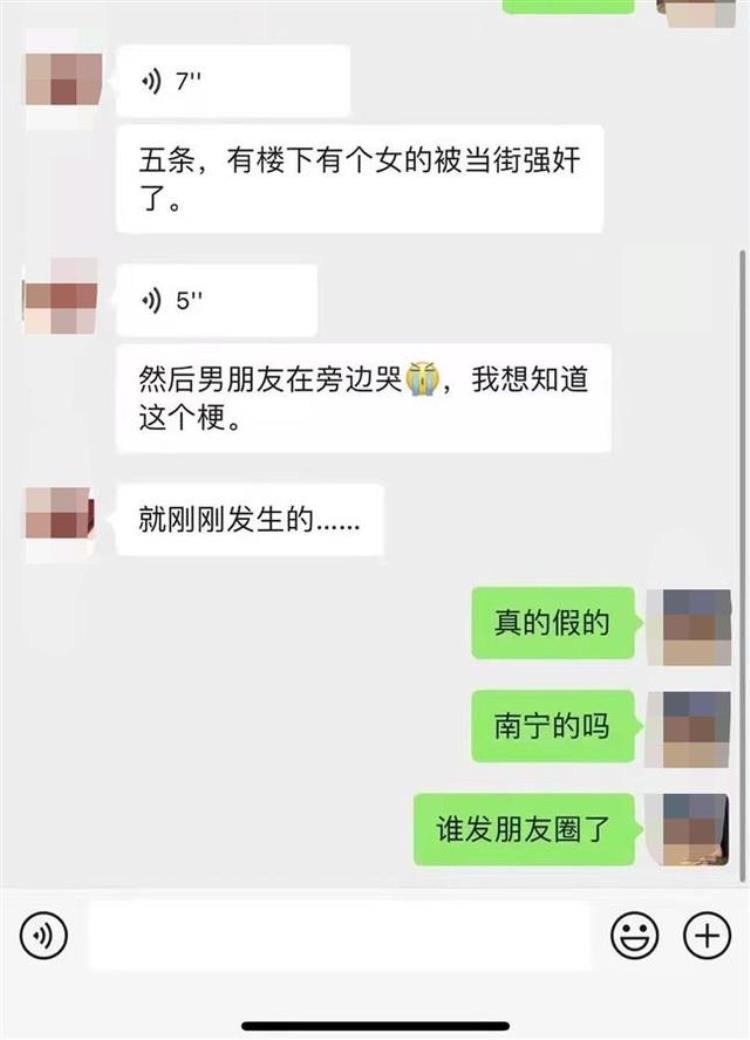Open the plus attachments menu
750x1040 pixels.
[707, 937]
